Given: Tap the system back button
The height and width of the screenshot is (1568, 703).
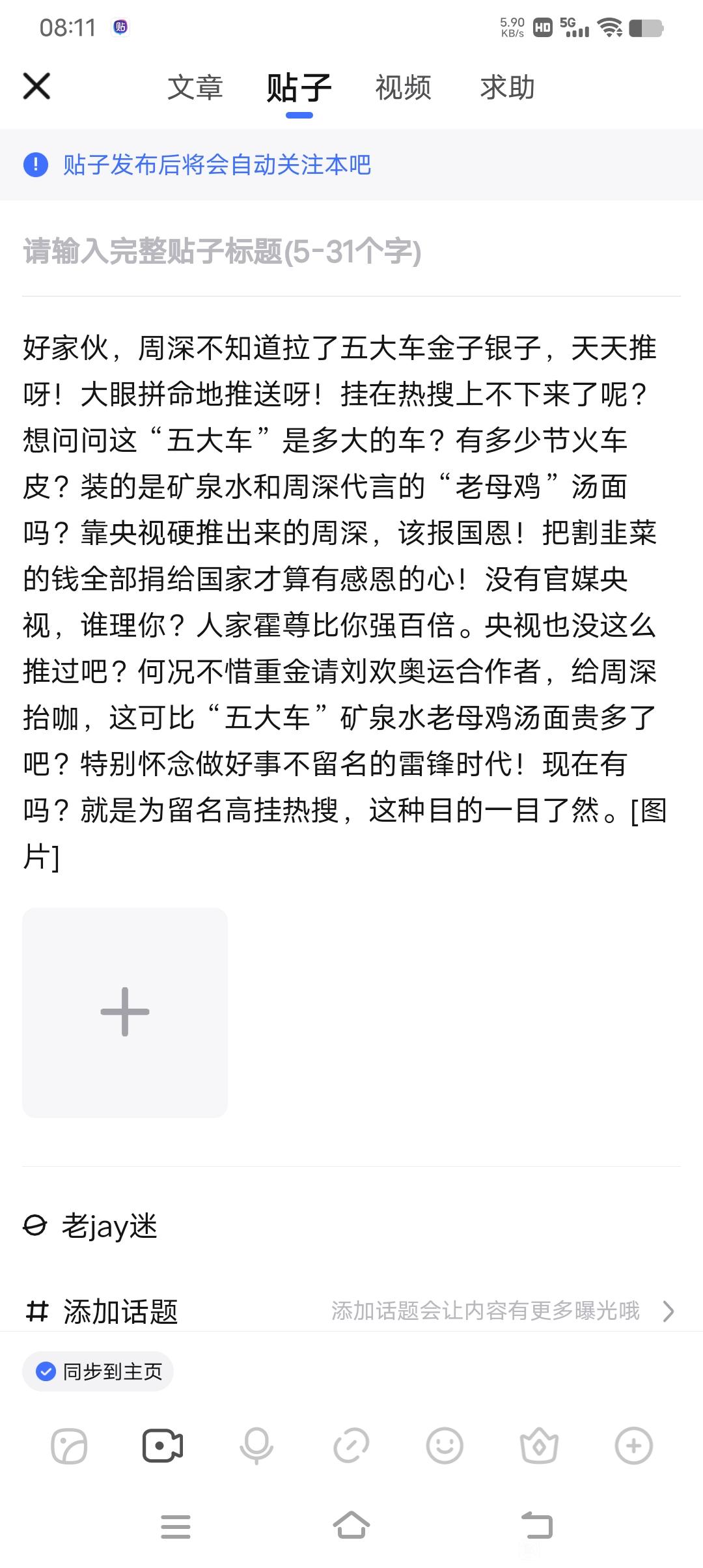Looking at the screenshot, I should 538,1526.
